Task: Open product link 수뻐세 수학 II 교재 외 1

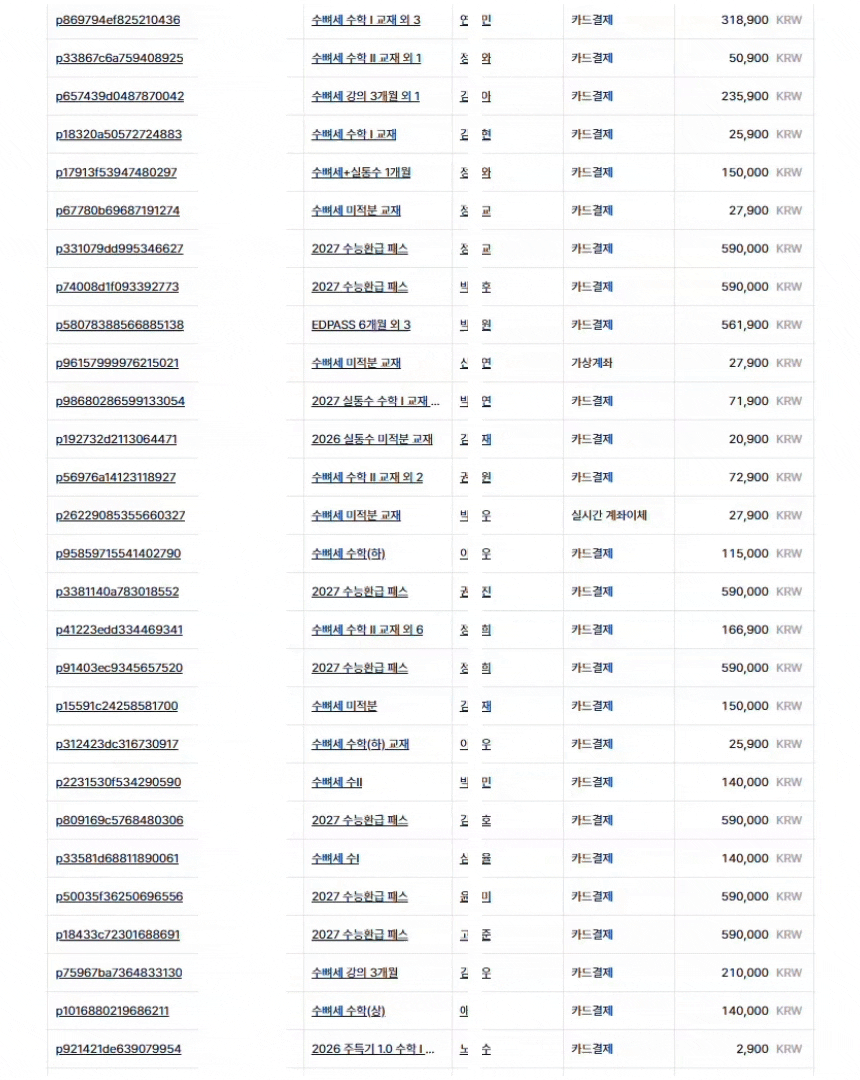Action: point(366,59)
